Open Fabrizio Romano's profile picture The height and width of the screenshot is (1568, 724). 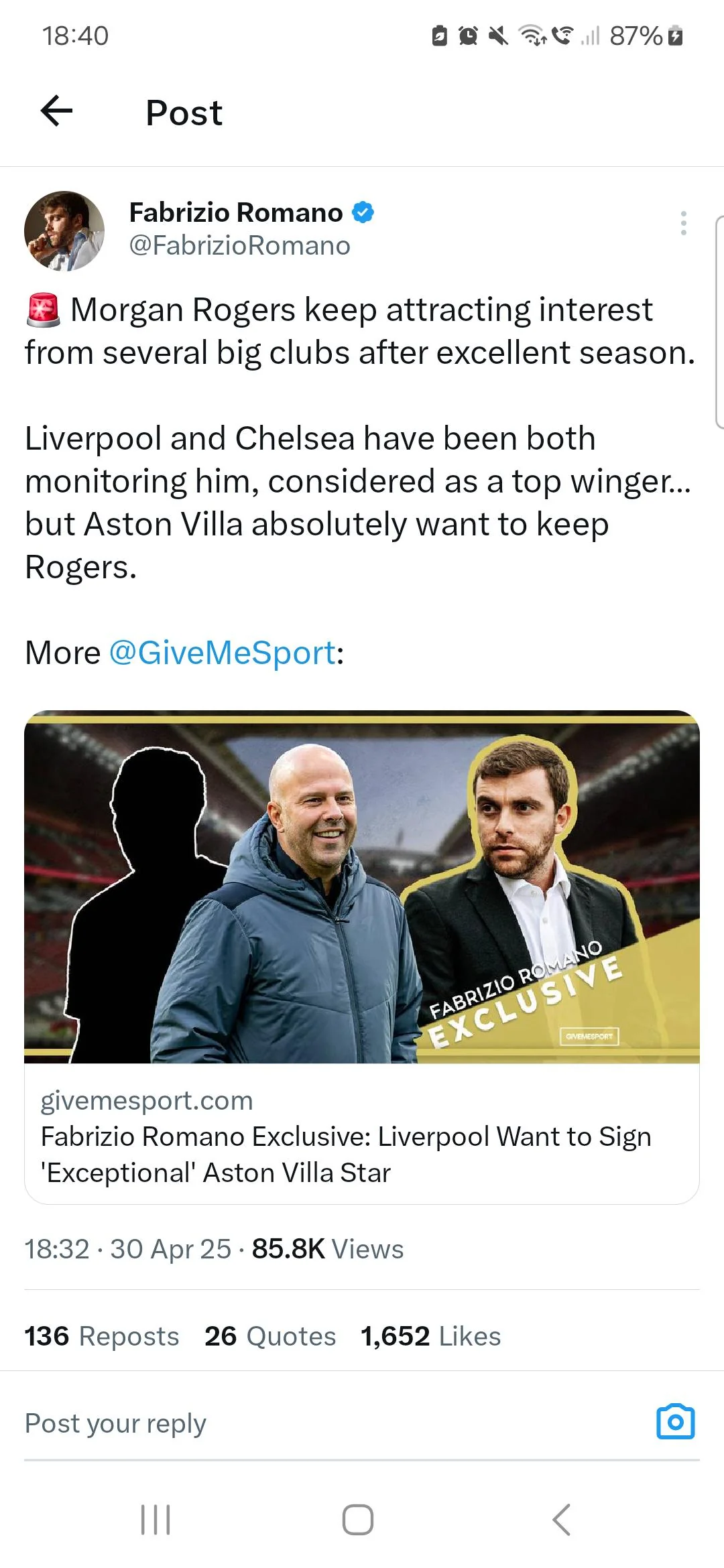(64, 231)
